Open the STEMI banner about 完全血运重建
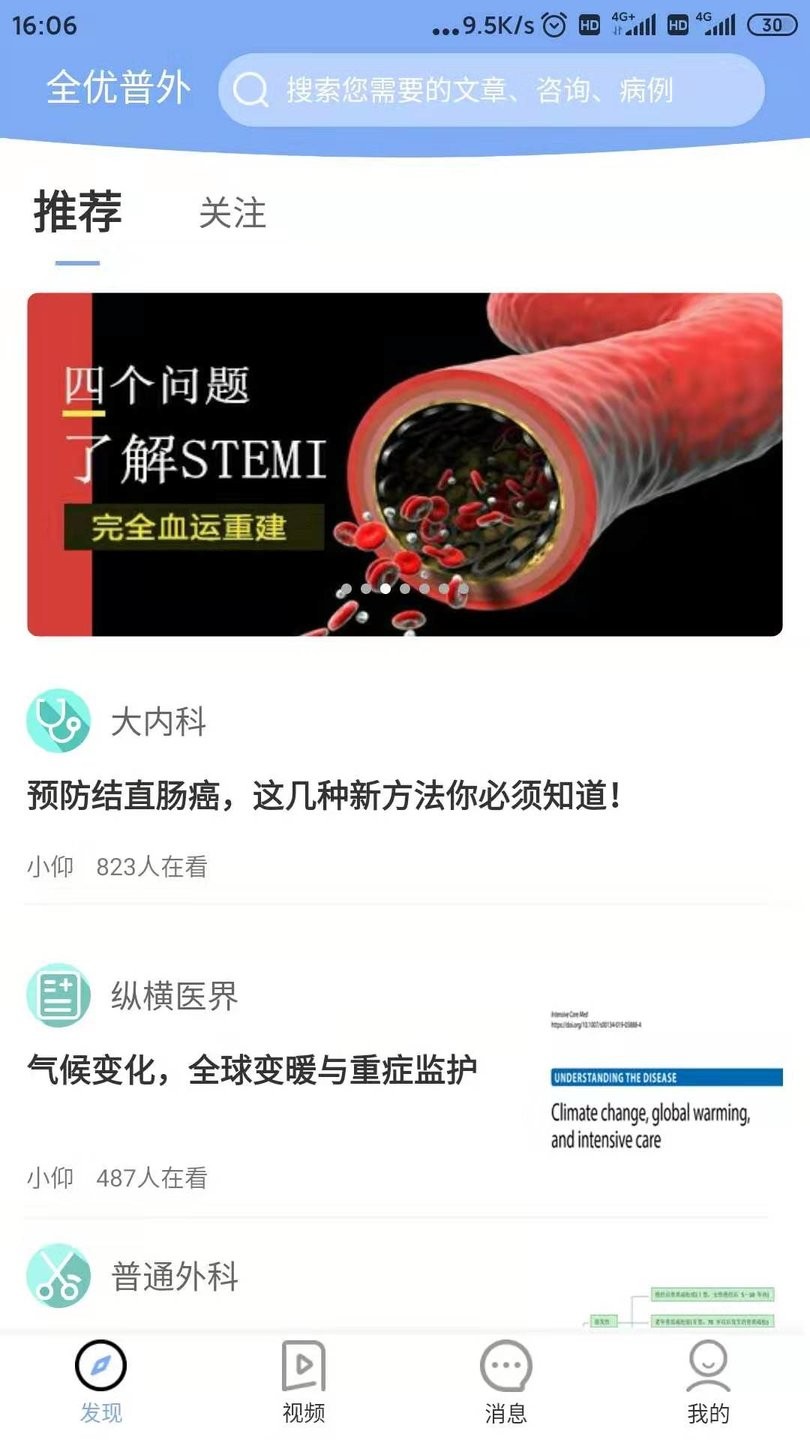810x1440 pixels. point(404,464)
